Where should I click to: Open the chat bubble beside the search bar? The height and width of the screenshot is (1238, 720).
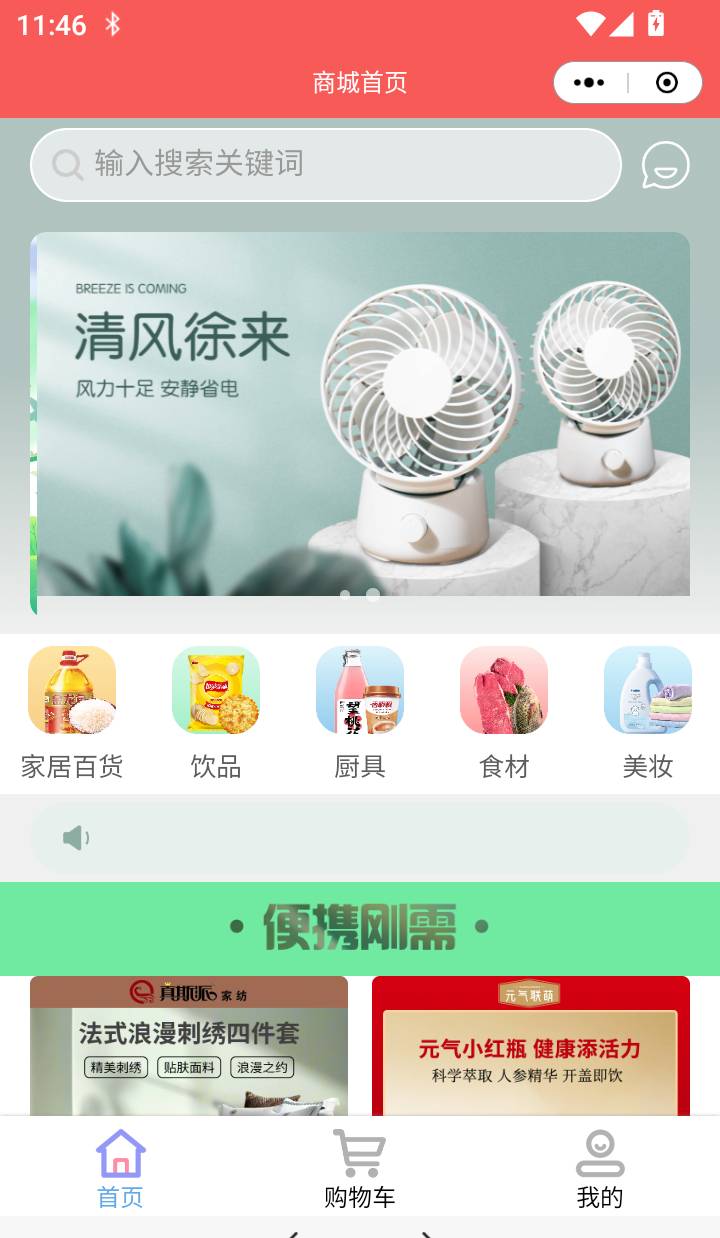pyautogui.click(x=663, y=165)
